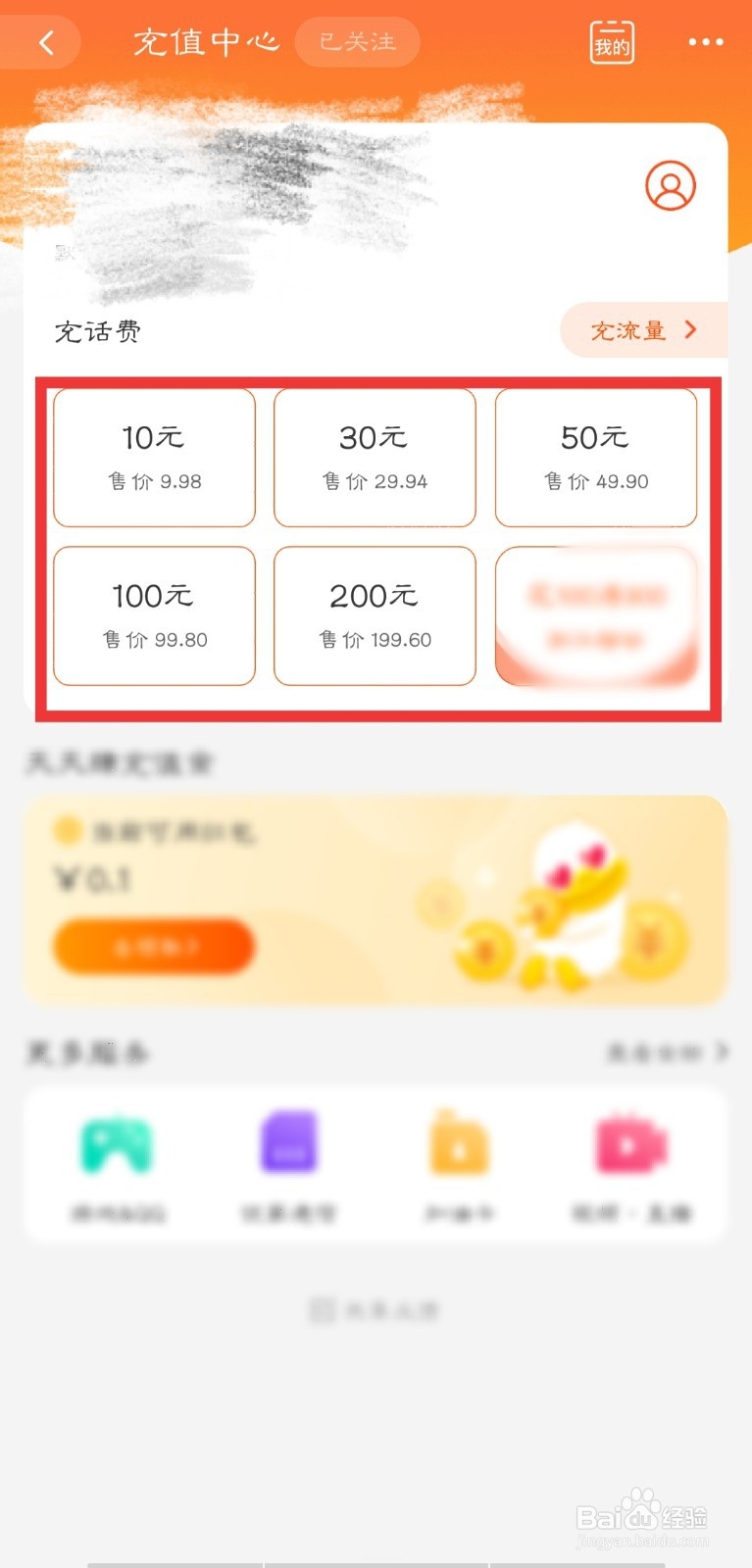Expand 充流量 with its right chevron
Screen dimensions: 752x1568
pos(642,330)
